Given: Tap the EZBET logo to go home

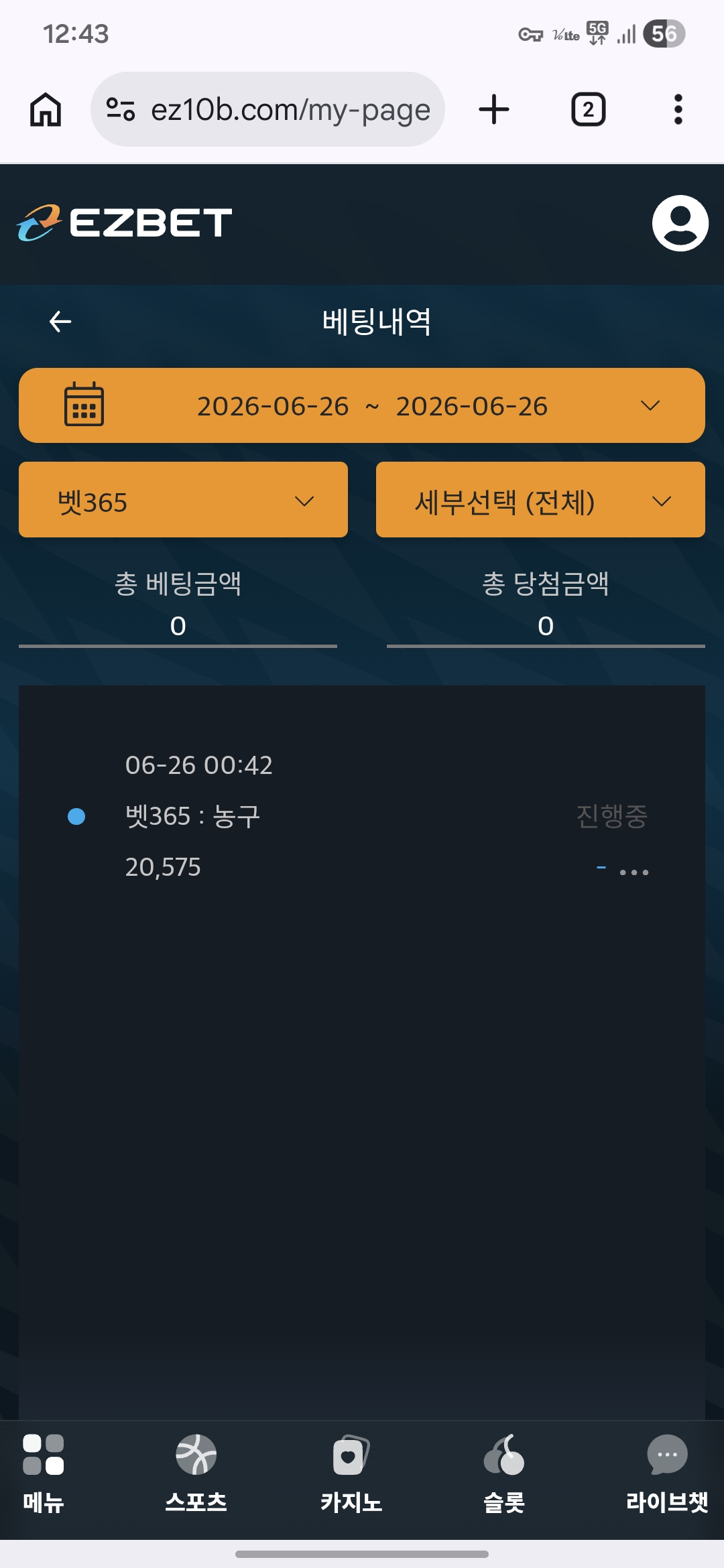Looking at the screenshot, I should 124,222.
